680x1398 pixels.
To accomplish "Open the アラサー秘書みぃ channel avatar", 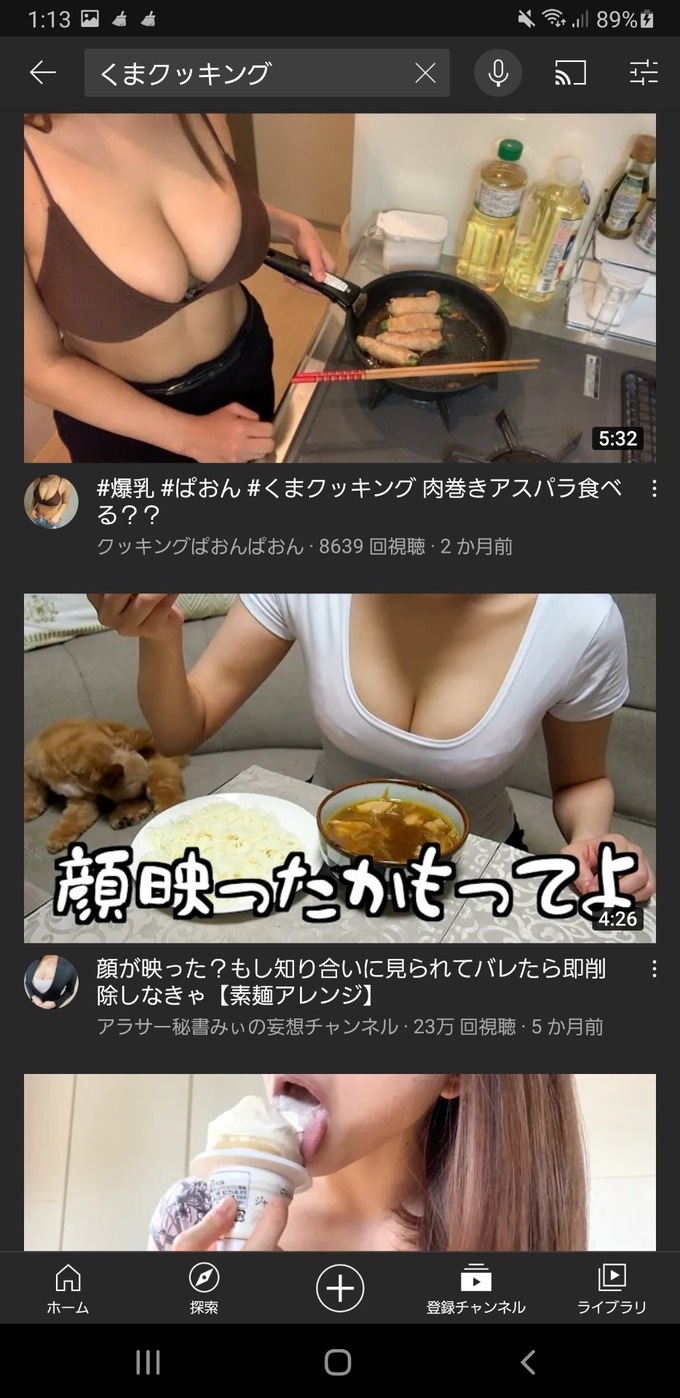I will [x=51, y=982].
